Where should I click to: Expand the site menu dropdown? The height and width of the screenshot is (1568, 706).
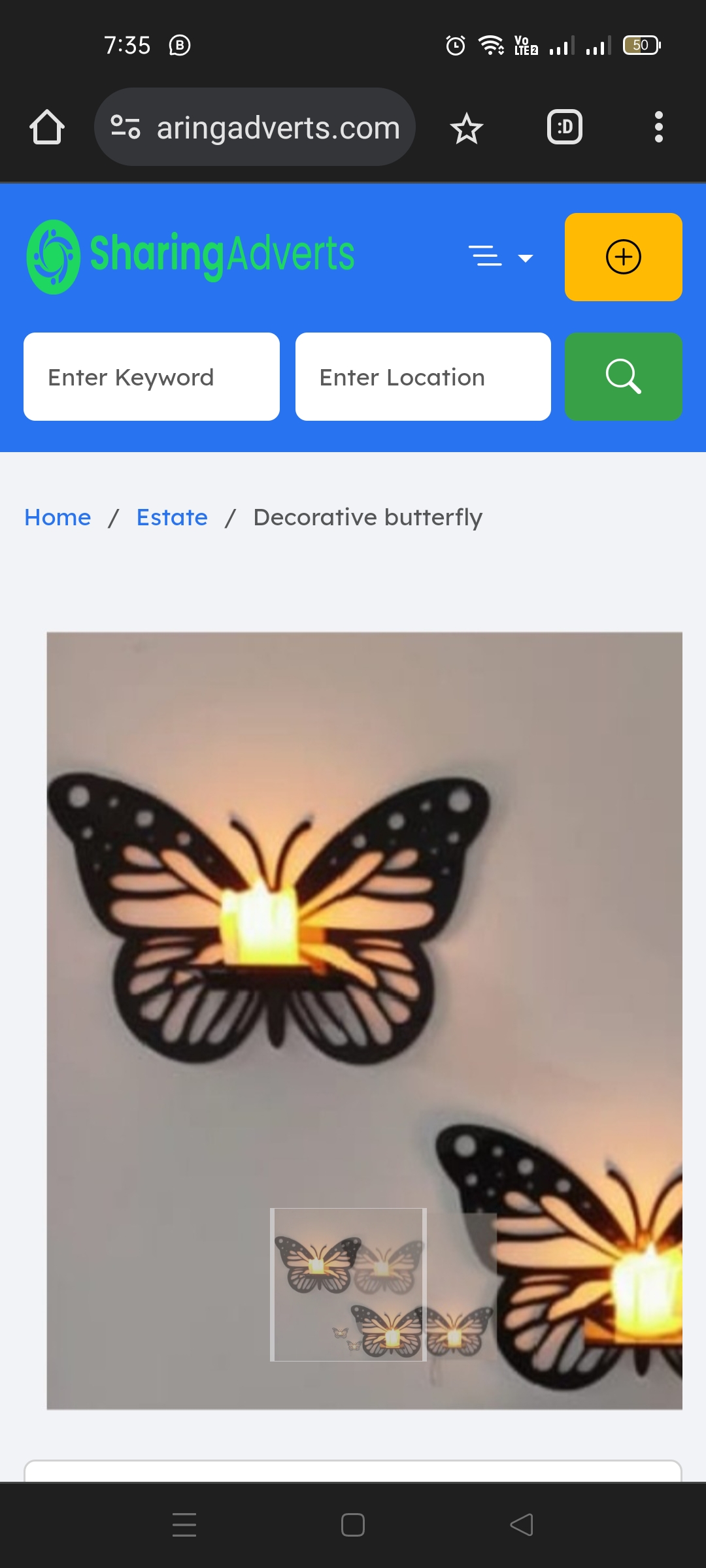[501, 257]
